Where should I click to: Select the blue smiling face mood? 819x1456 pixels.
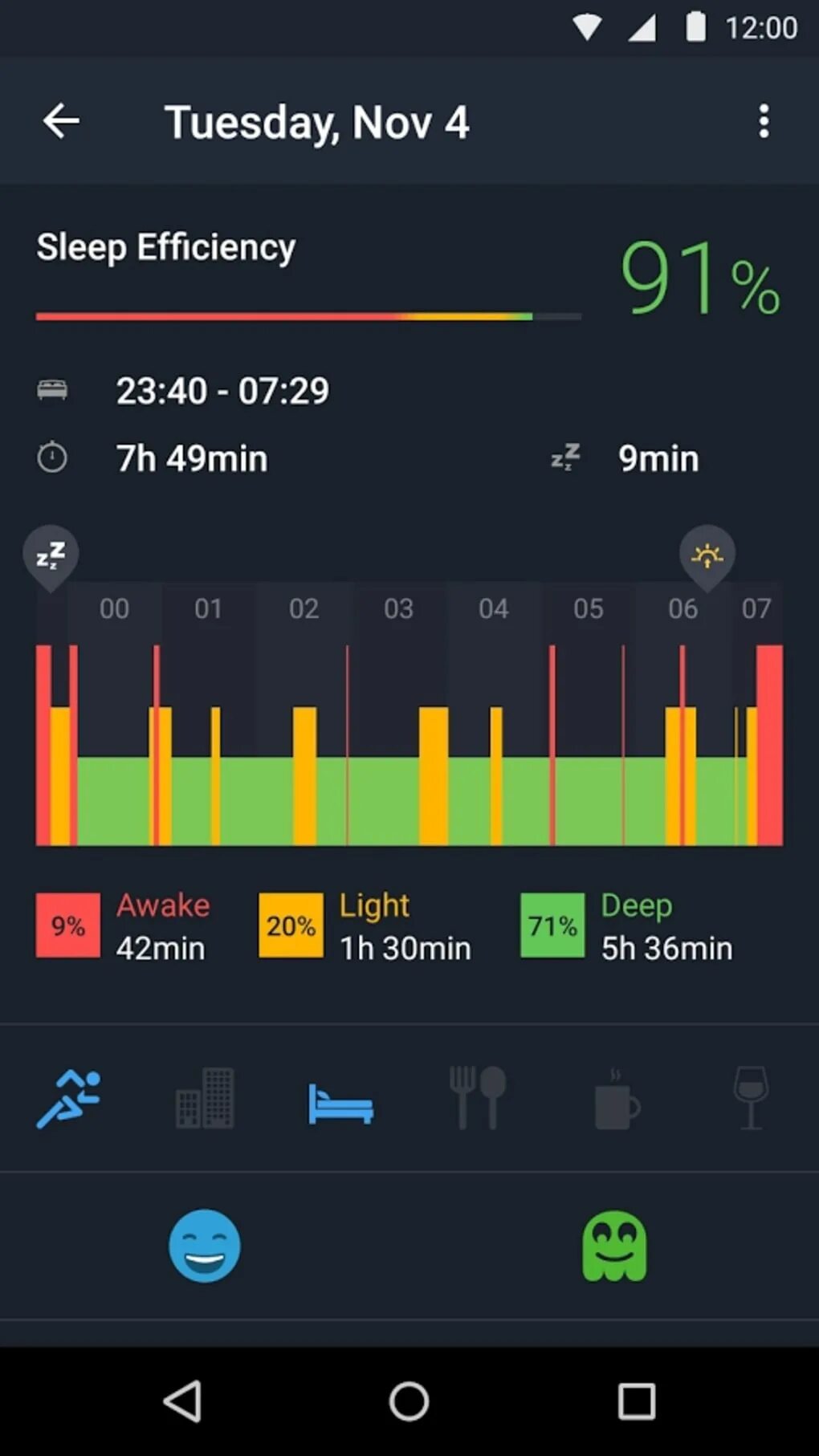(x=205, y=1246)
